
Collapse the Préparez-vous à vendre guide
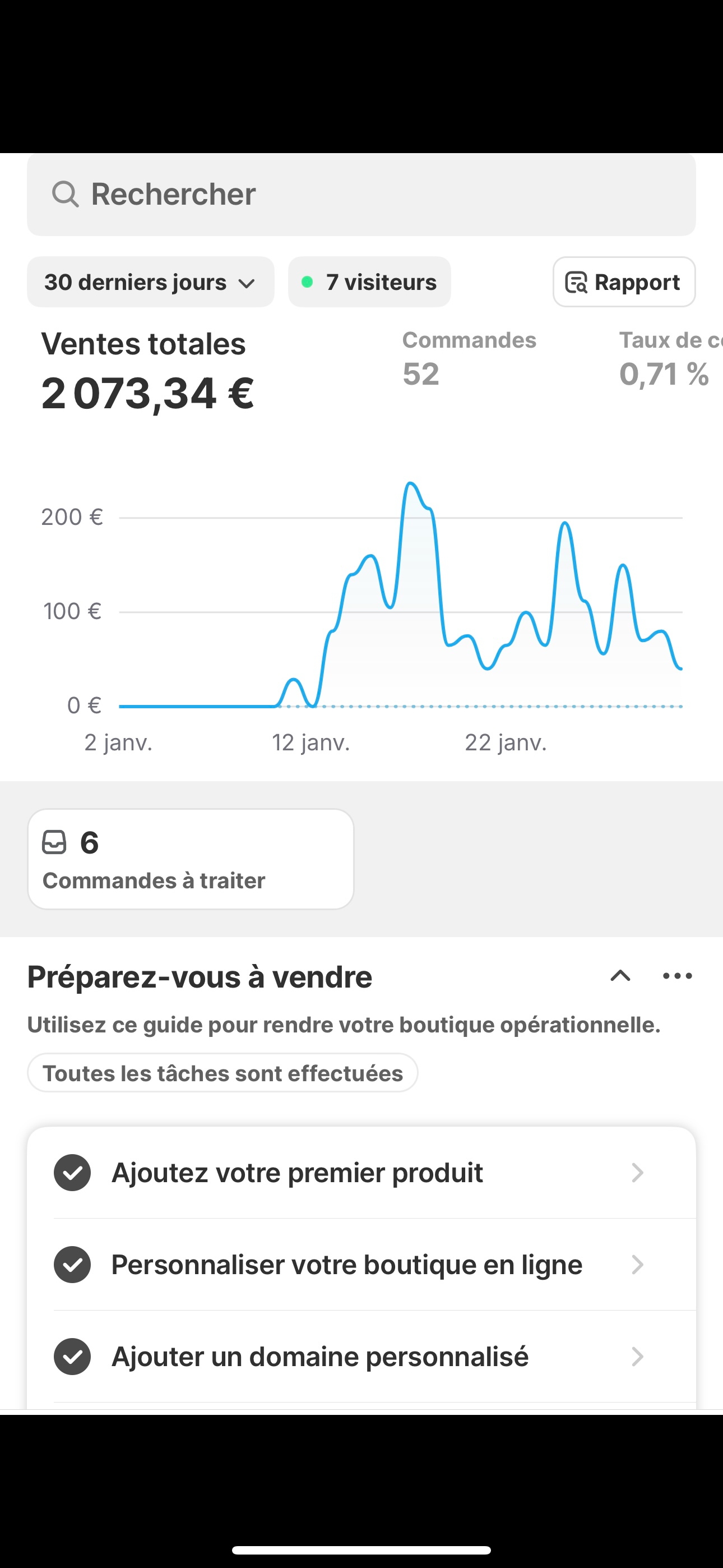[620, 976]
